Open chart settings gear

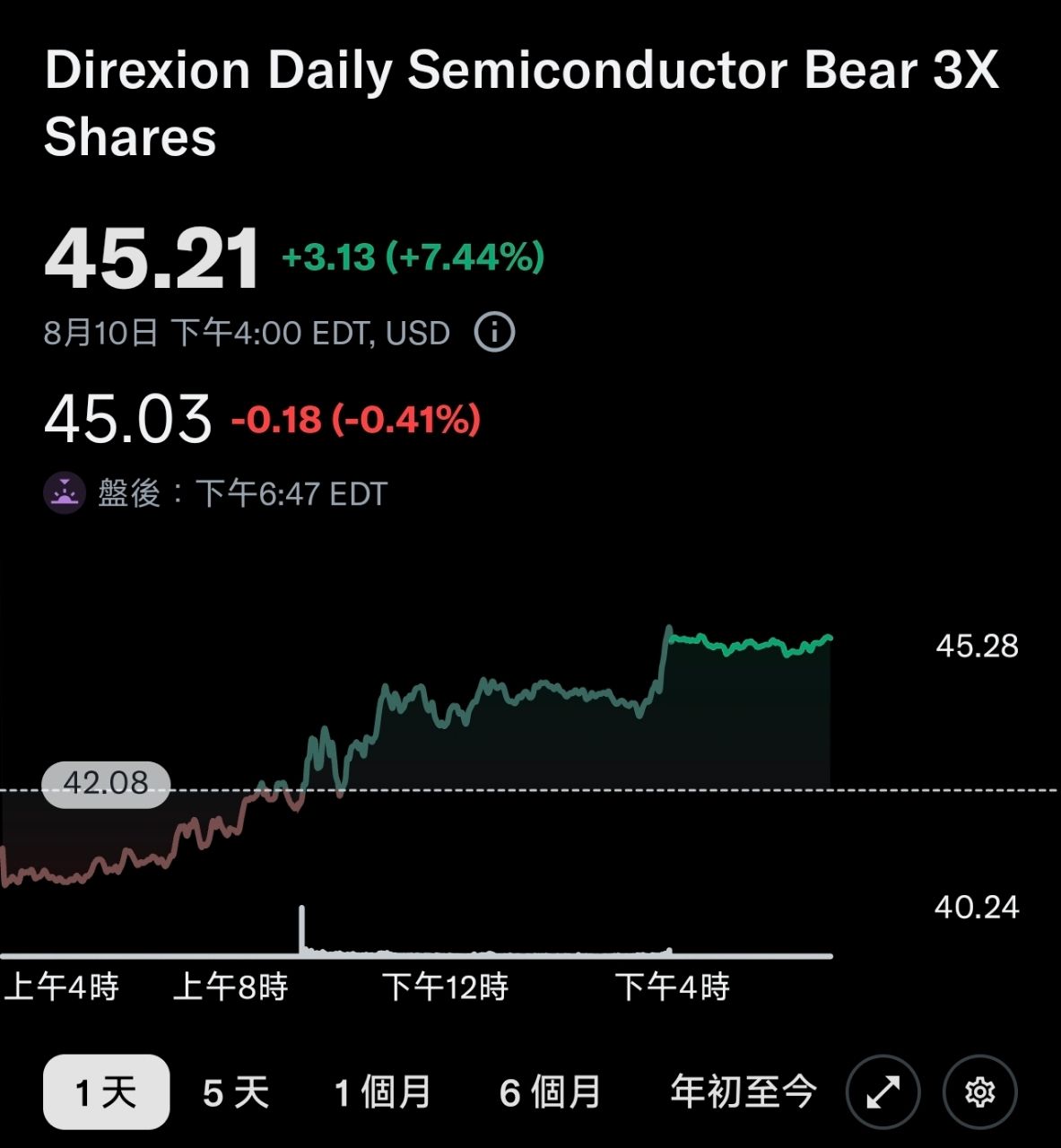pyautogui.click(x=979, y=1091)
